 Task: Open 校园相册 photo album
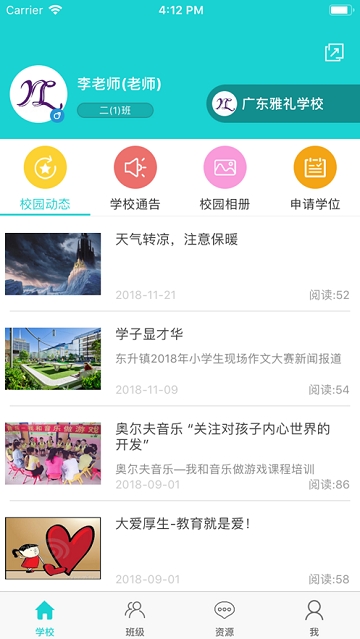(225, 179)
